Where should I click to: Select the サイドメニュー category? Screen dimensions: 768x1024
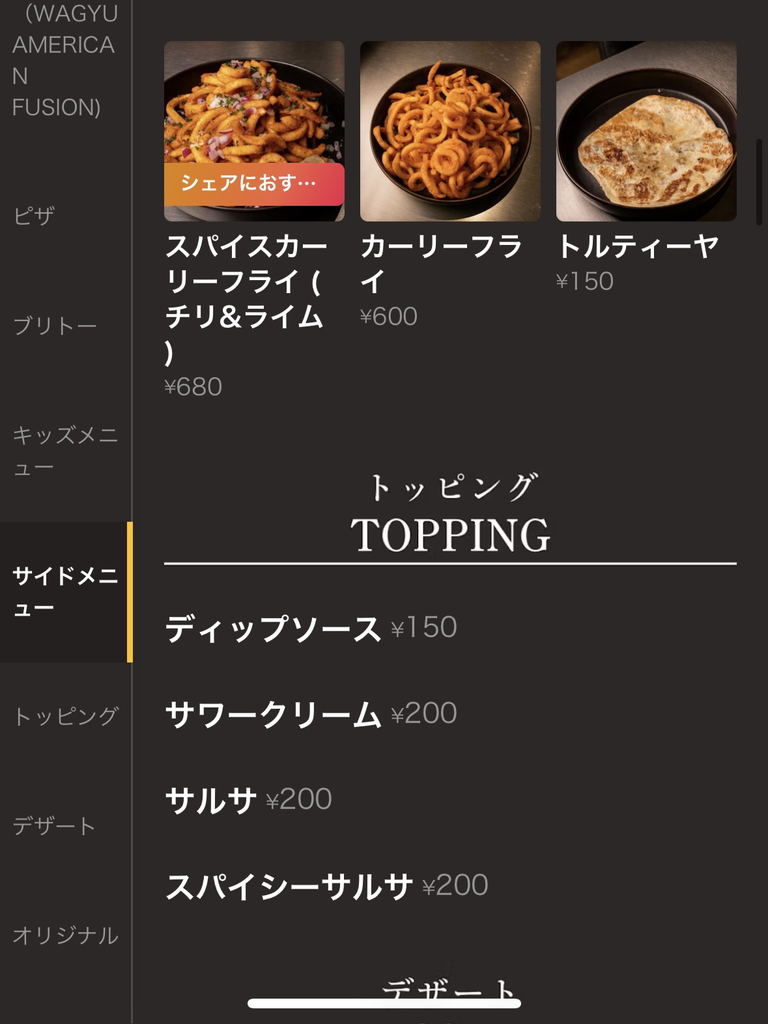pyautogui.click(x=65, y=591)
